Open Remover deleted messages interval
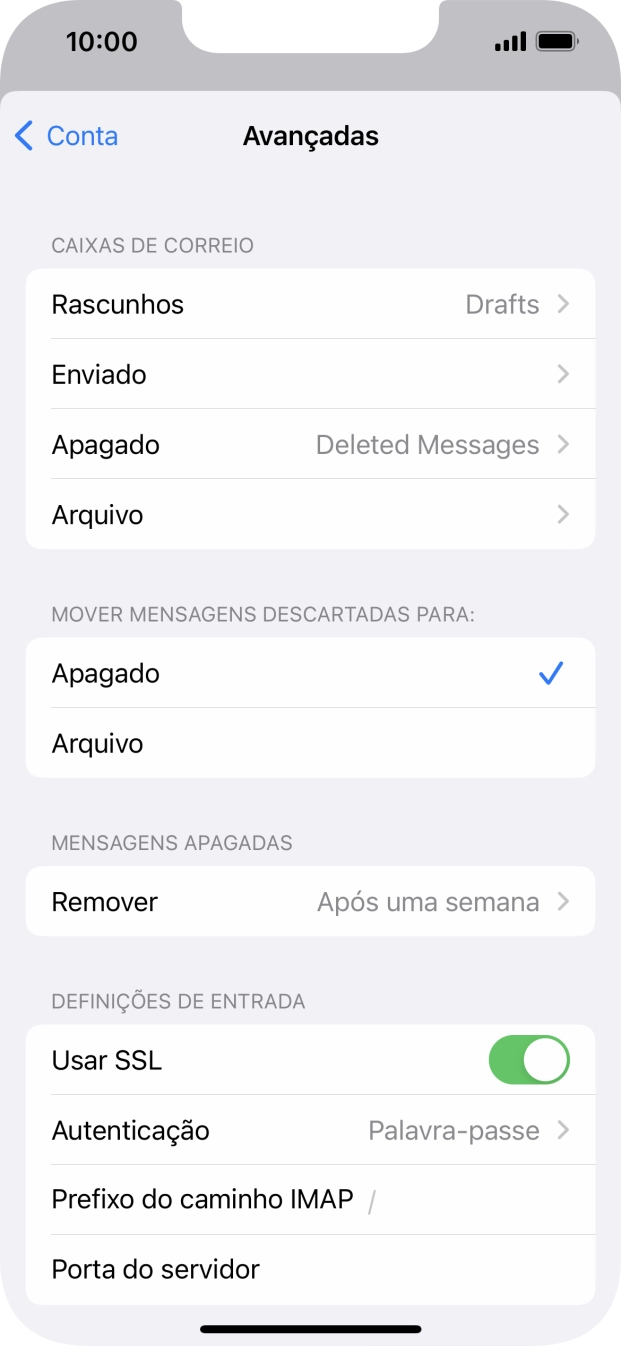The width and height of the screenshot is (621, 1346). [x=310, y=902]
